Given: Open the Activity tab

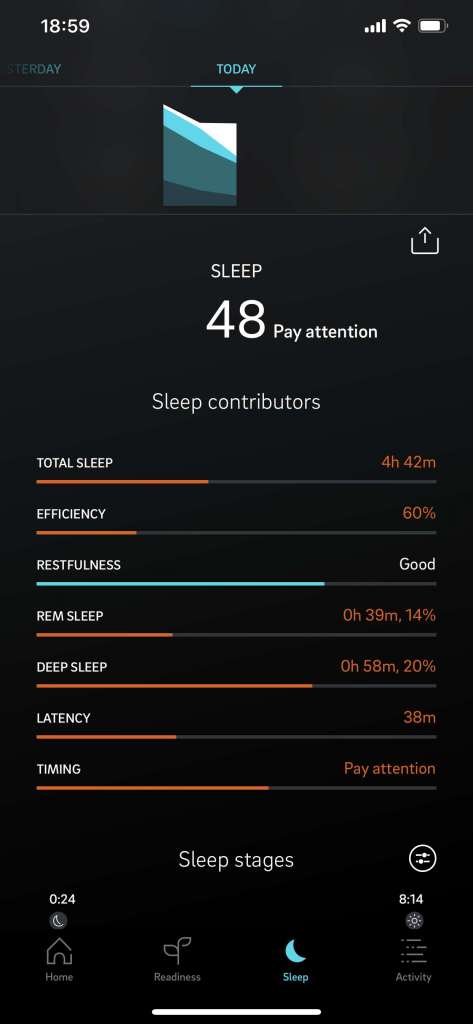Looking at the screenshot, I should pyautogui.click(x=414, y=959).
